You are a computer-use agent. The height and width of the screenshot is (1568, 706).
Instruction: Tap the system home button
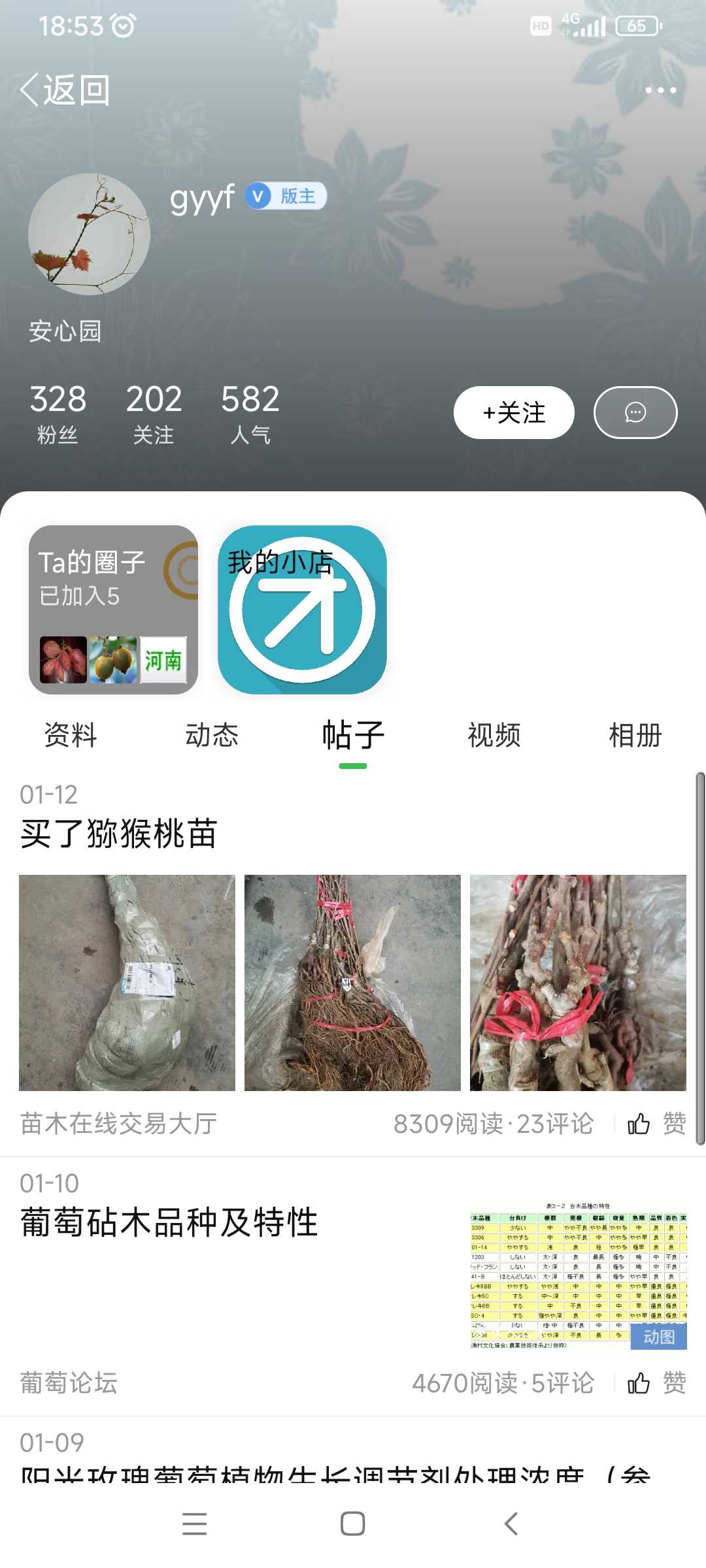(x=353, y=1524)
